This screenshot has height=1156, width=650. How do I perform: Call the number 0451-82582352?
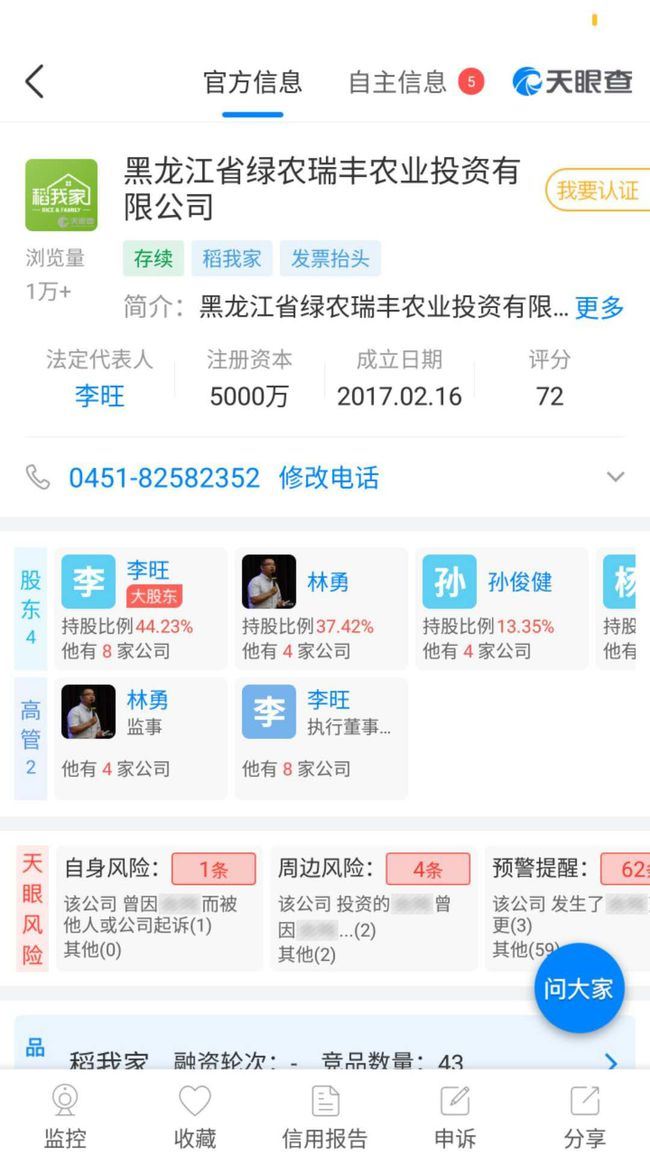tap(164, 478)
